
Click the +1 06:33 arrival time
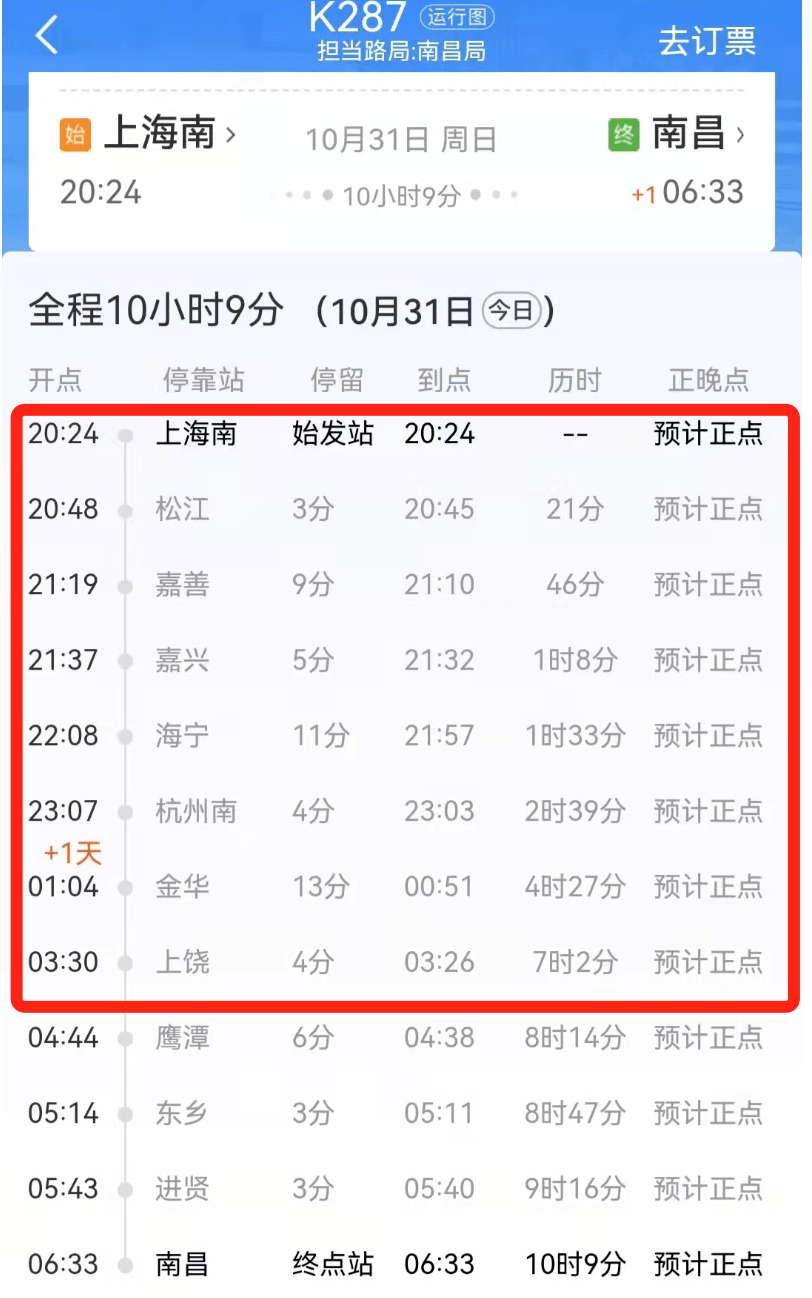point(686,192)
